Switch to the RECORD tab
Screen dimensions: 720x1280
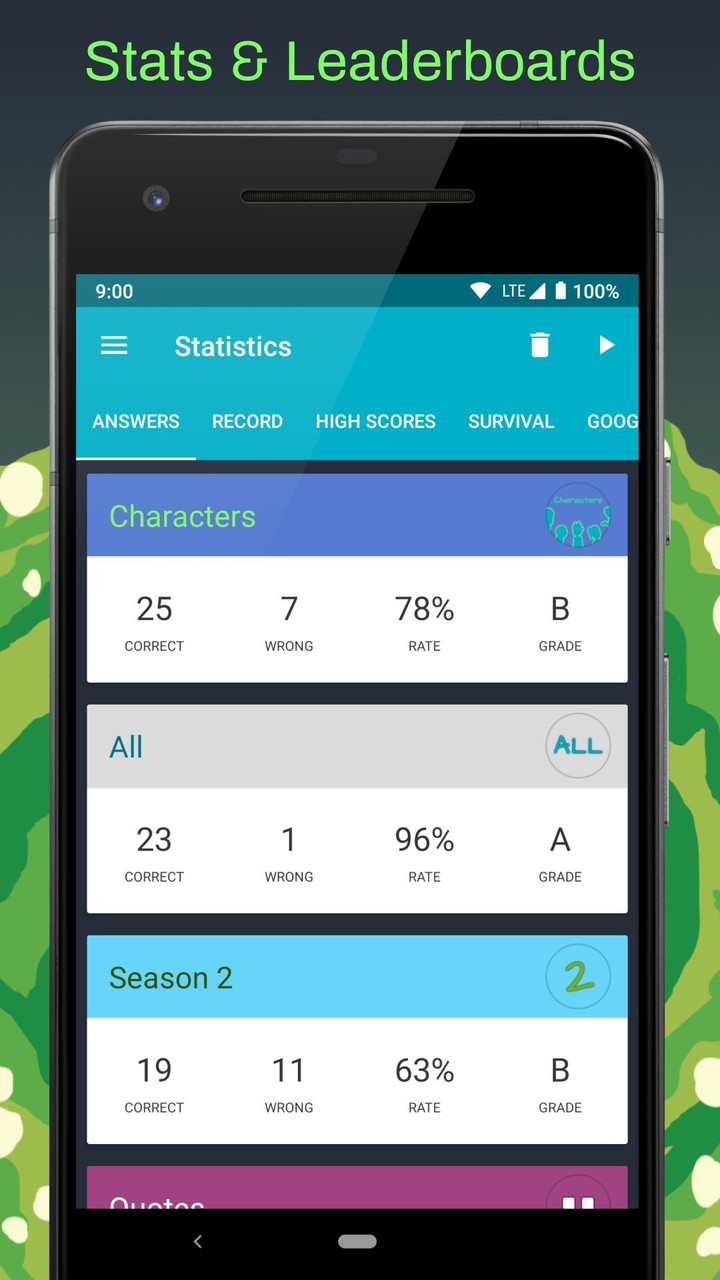coord(247,421)
